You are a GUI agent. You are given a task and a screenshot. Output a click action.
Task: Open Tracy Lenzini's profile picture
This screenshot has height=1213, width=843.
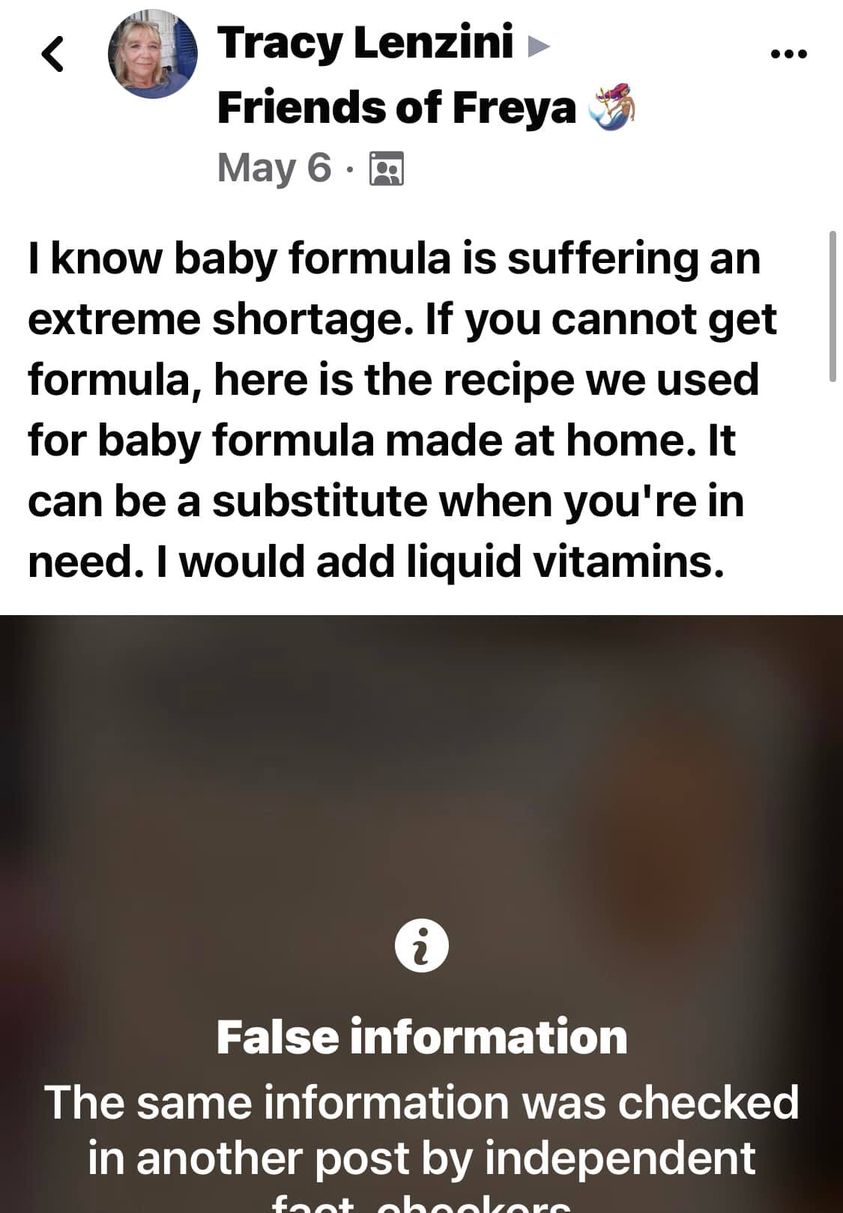(152, 54)
